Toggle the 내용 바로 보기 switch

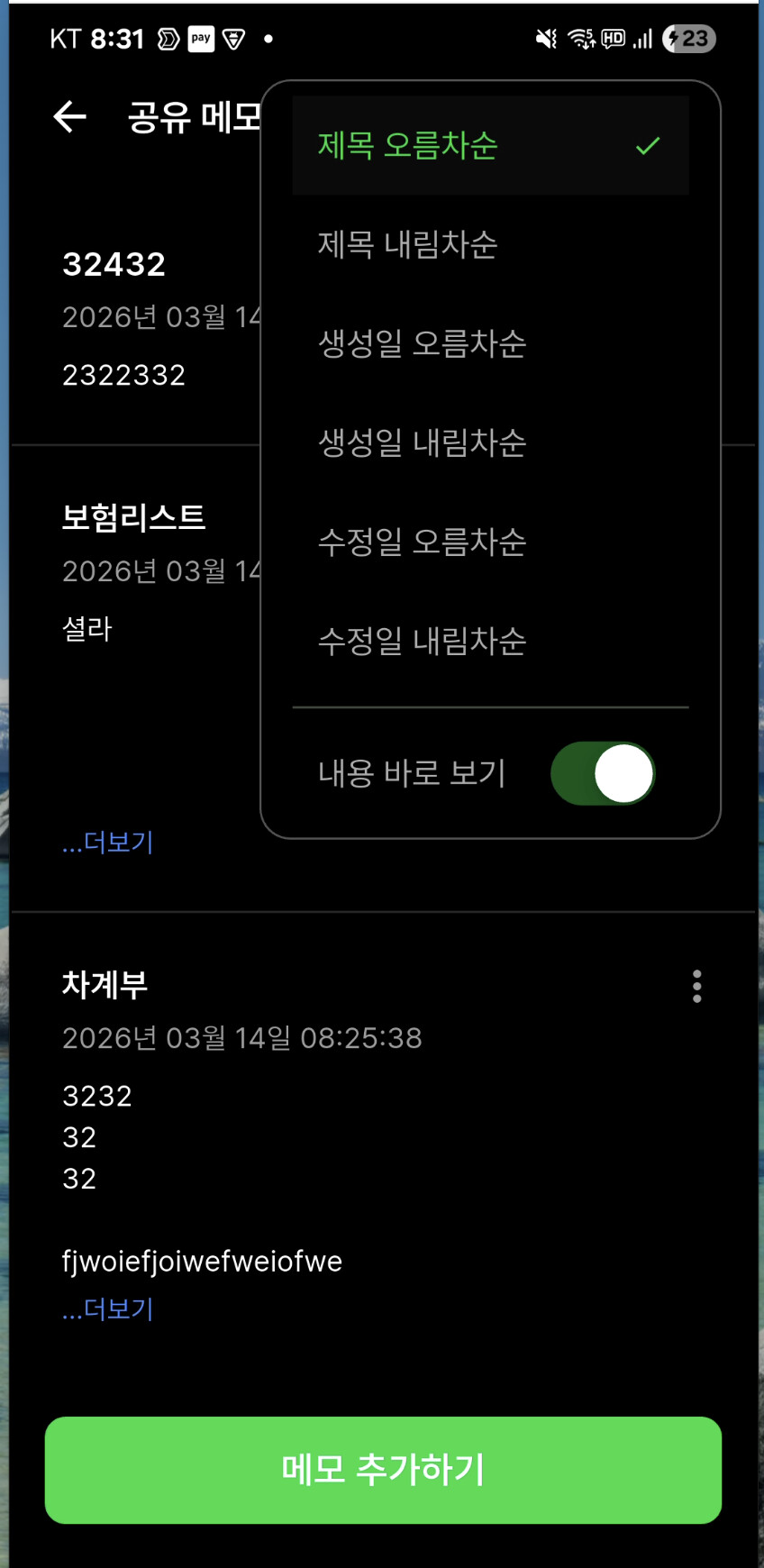[x=603, y=773]
